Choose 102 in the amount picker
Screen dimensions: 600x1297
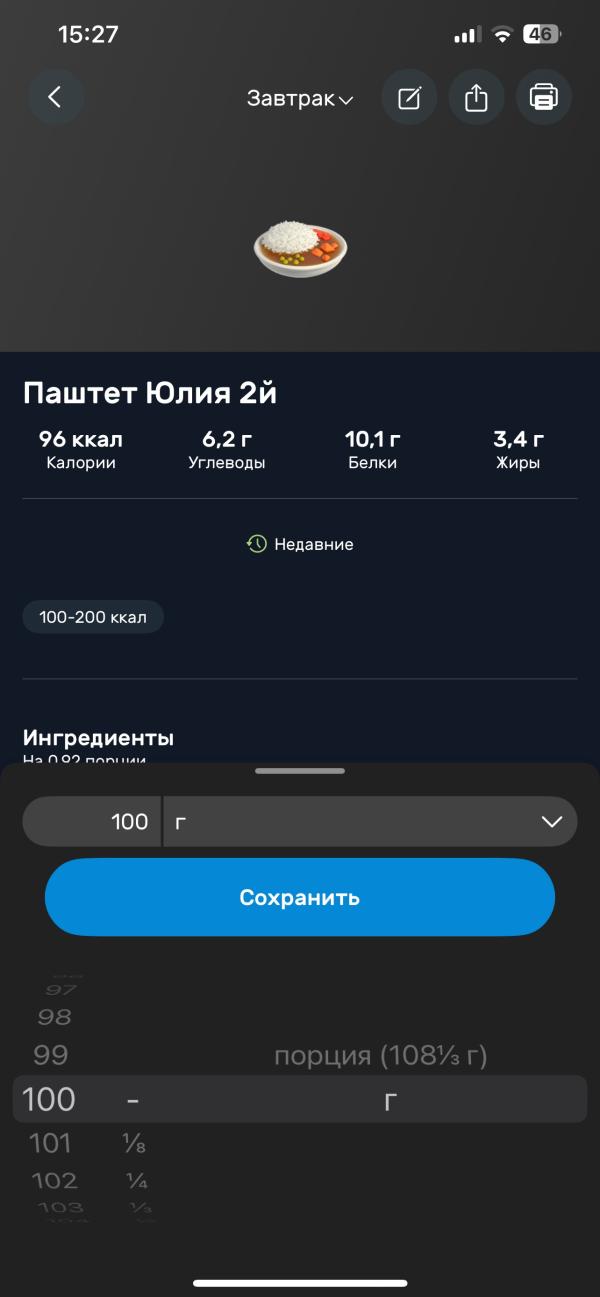point(54,1180)
